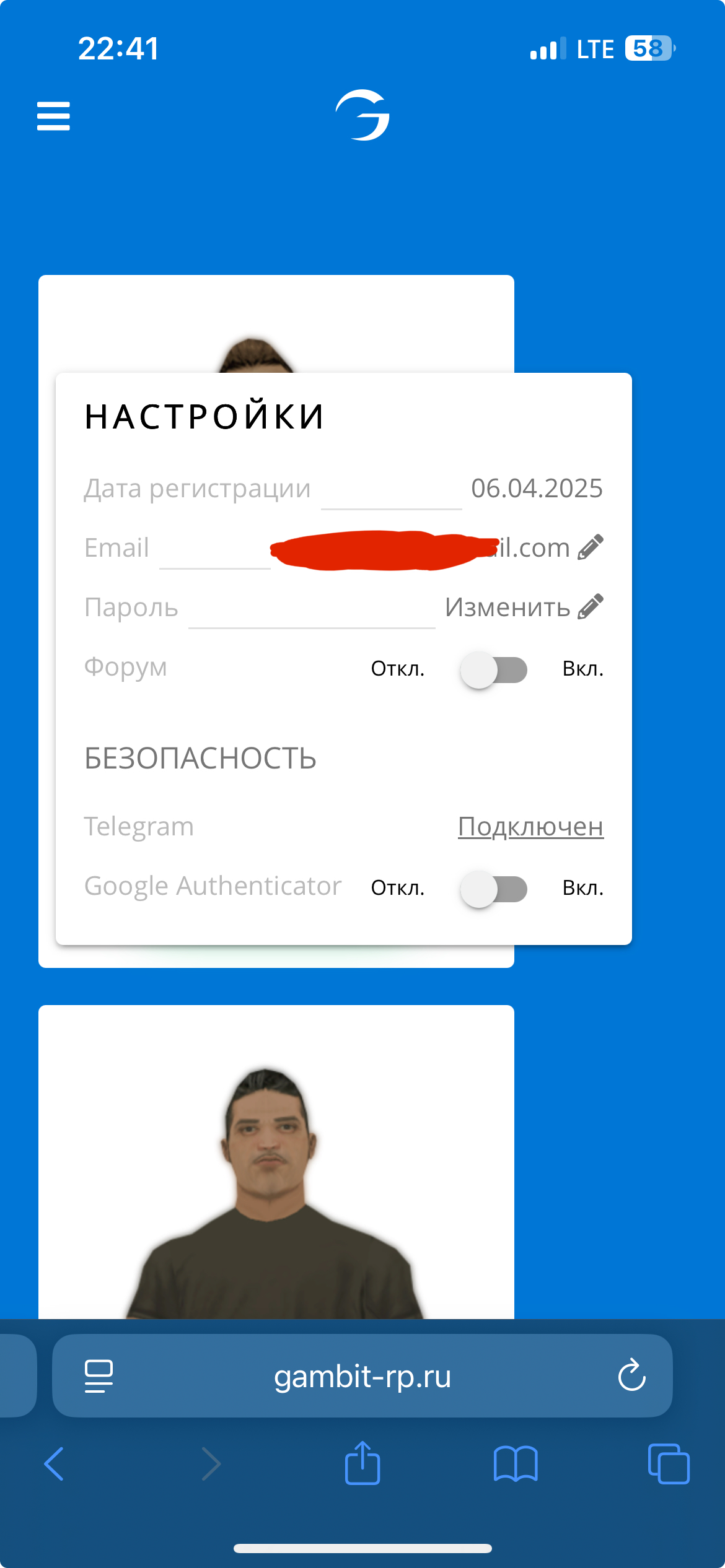Share this page
The width and height of the screenshot is (725, 1568).
click(362, 1462)
